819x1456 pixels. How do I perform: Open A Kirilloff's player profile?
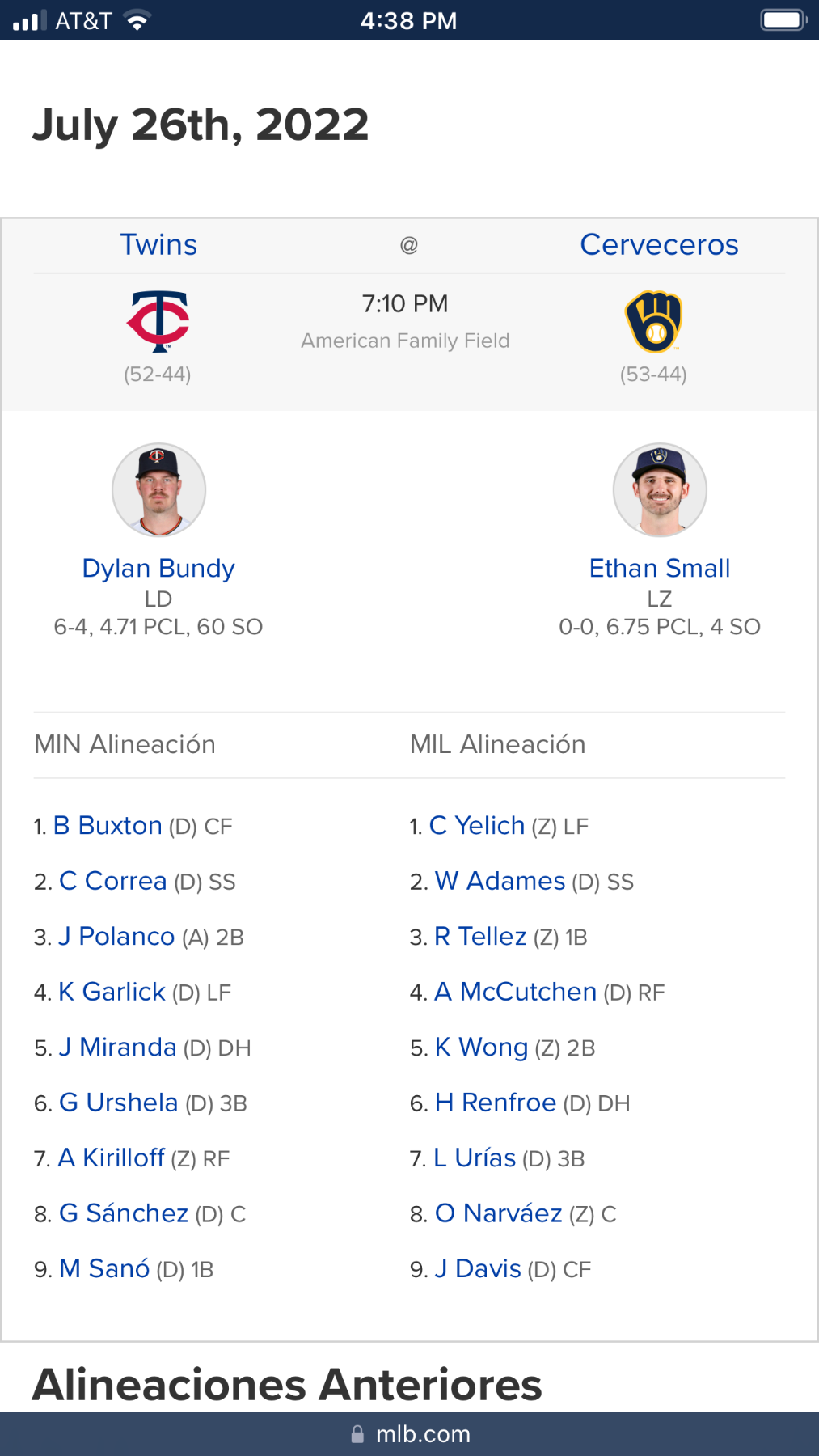111,1158
